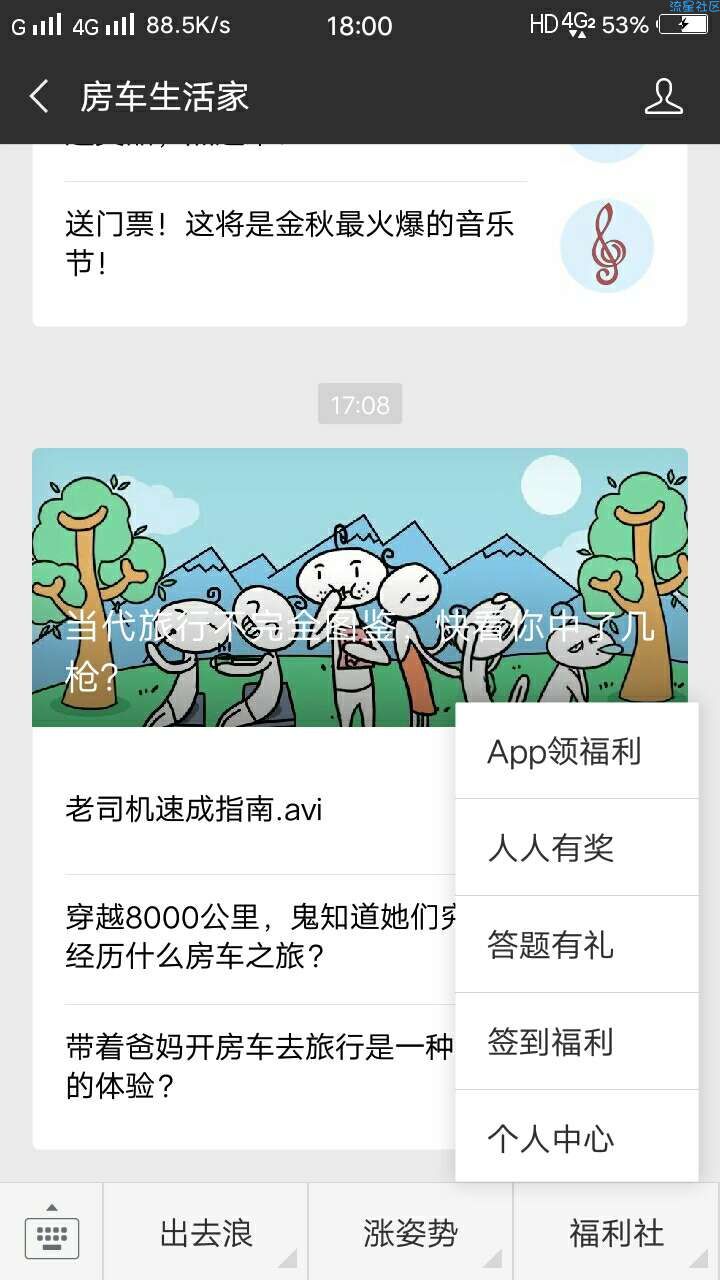Image resolution: width=720 pixels, height=1280 pixels.
Task: Open 答题有礼 menu option
Action: click(x=576, y=944)
